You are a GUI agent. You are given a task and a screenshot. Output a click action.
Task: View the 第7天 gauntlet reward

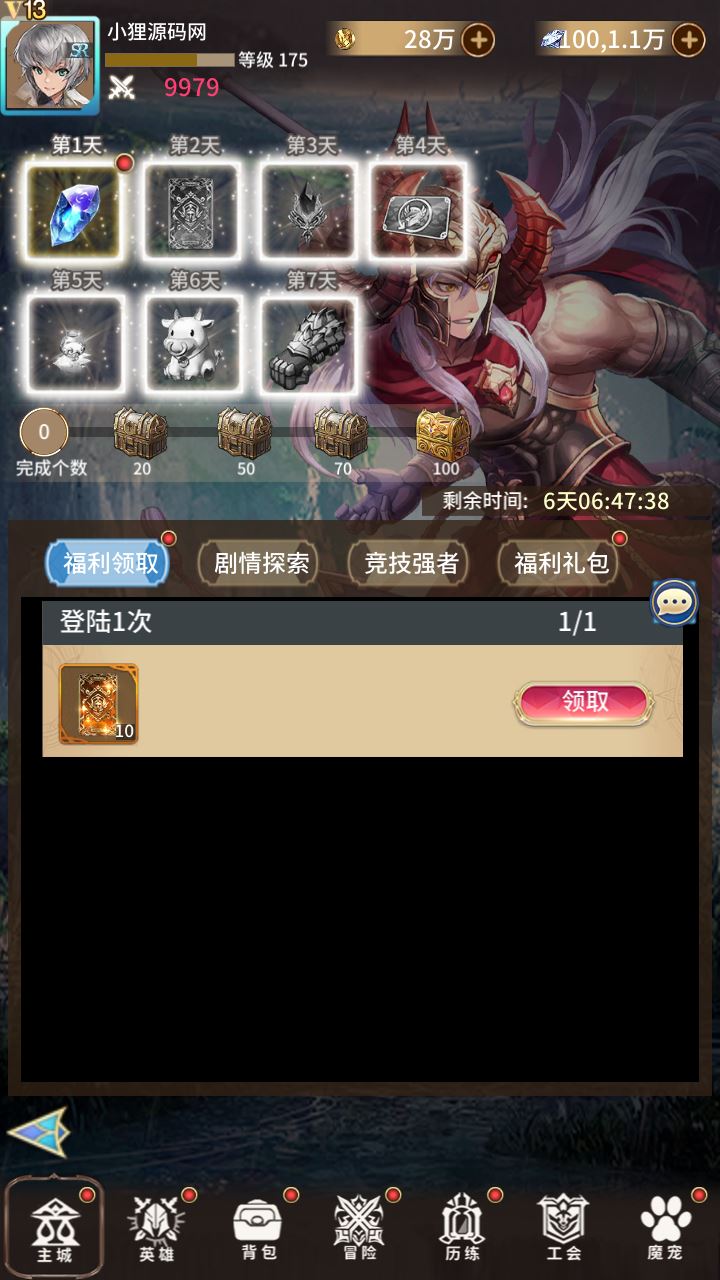point(309,345)
